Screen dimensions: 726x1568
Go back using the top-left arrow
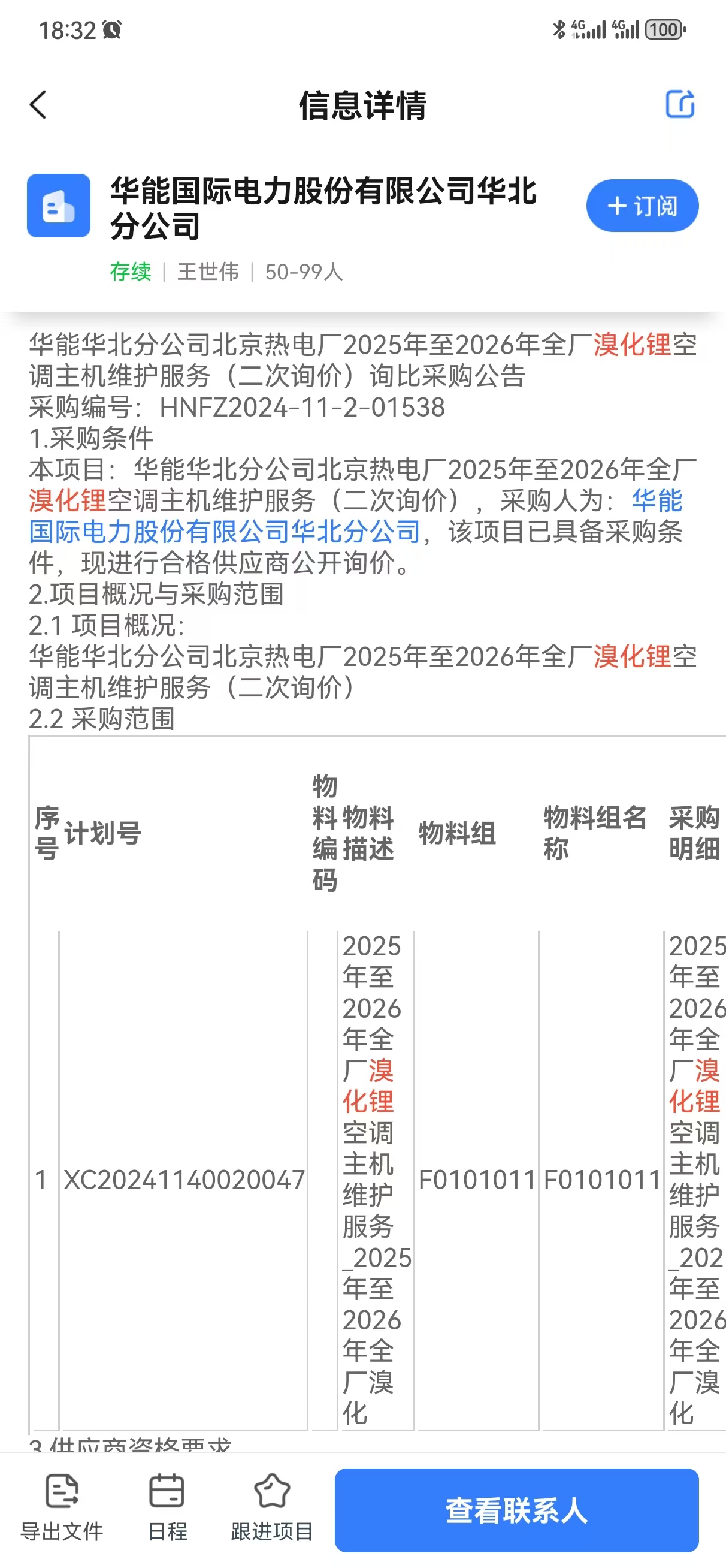pos(38,105)
